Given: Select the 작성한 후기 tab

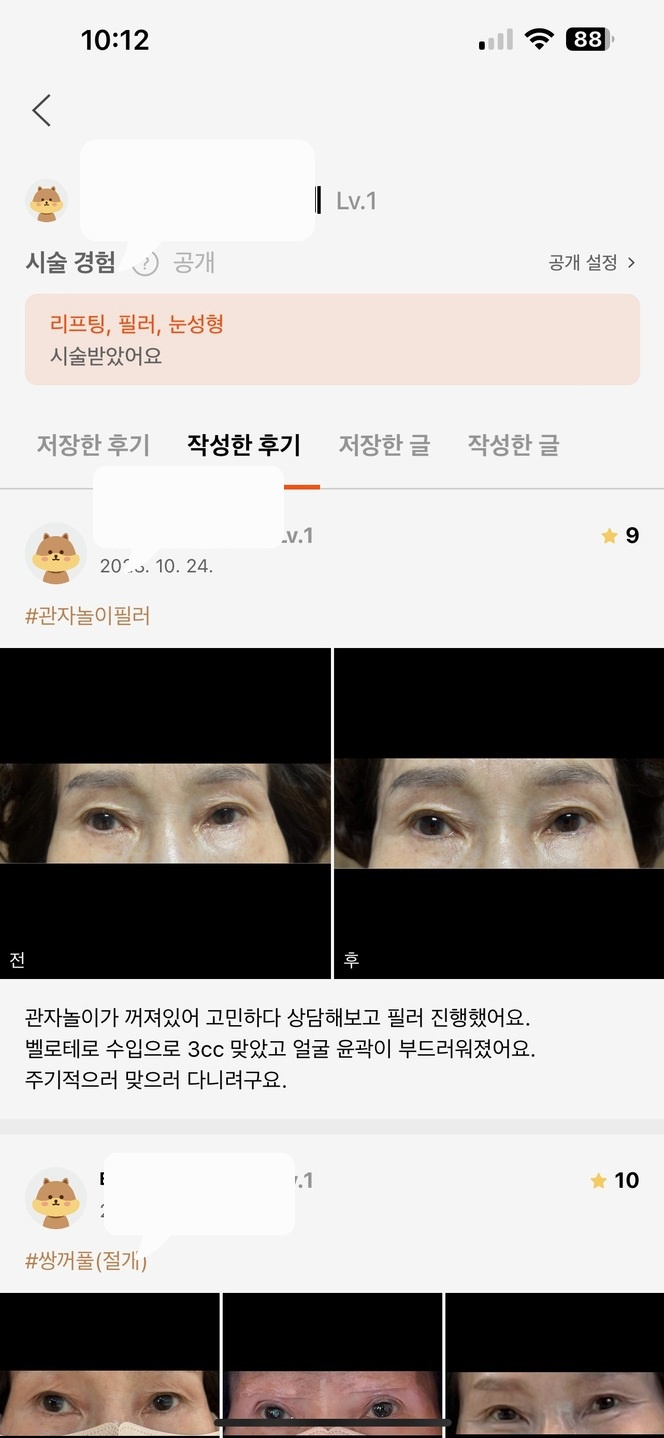Looking at the screenshot, I should pyautogui.click(x=244, y=445).
